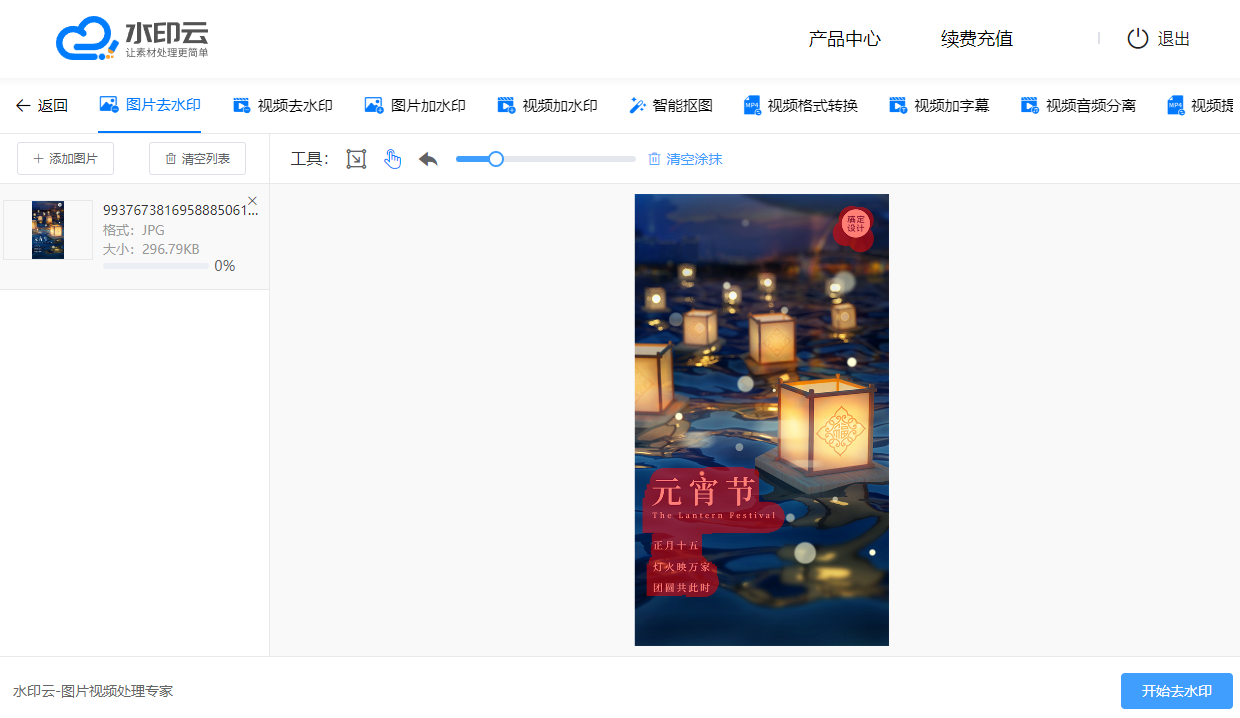The width and height of the screenshot is (1240, 718).
Task: Switch to 视频加水印 tab
Action: click(548, 105)
